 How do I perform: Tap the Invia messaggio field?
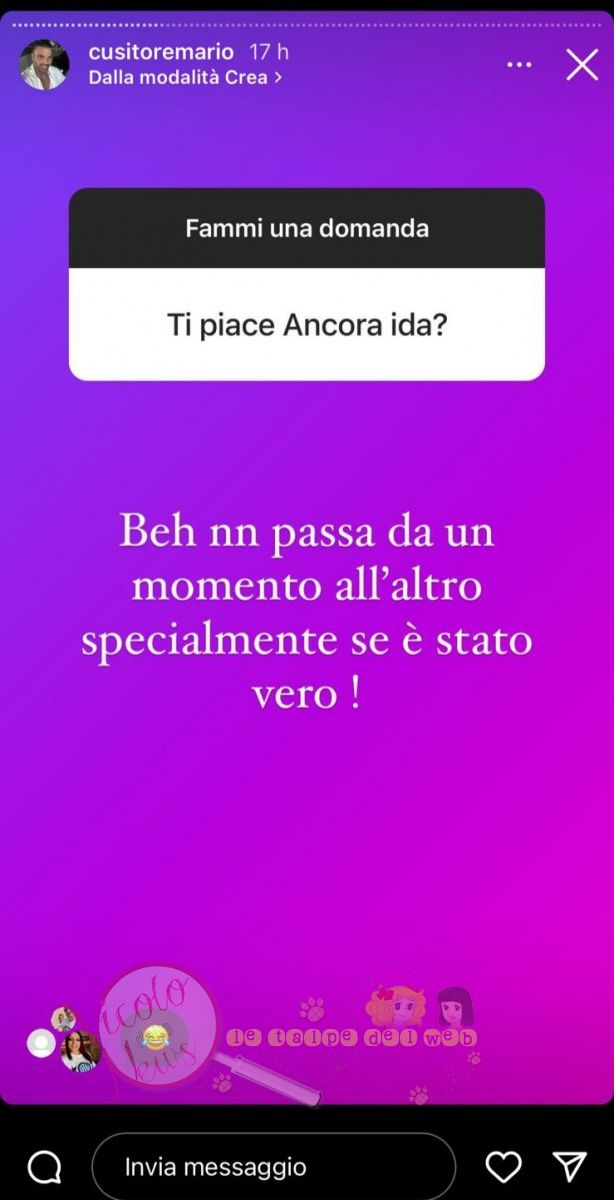tap(273, 1166)
